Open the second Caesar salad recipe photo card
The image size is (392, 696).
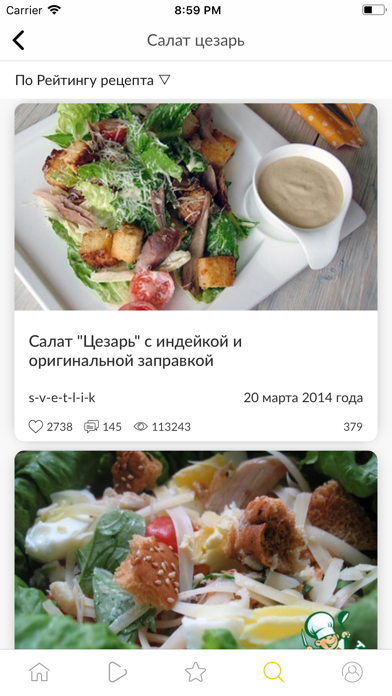pyautogui.click(x=196, y=550)
